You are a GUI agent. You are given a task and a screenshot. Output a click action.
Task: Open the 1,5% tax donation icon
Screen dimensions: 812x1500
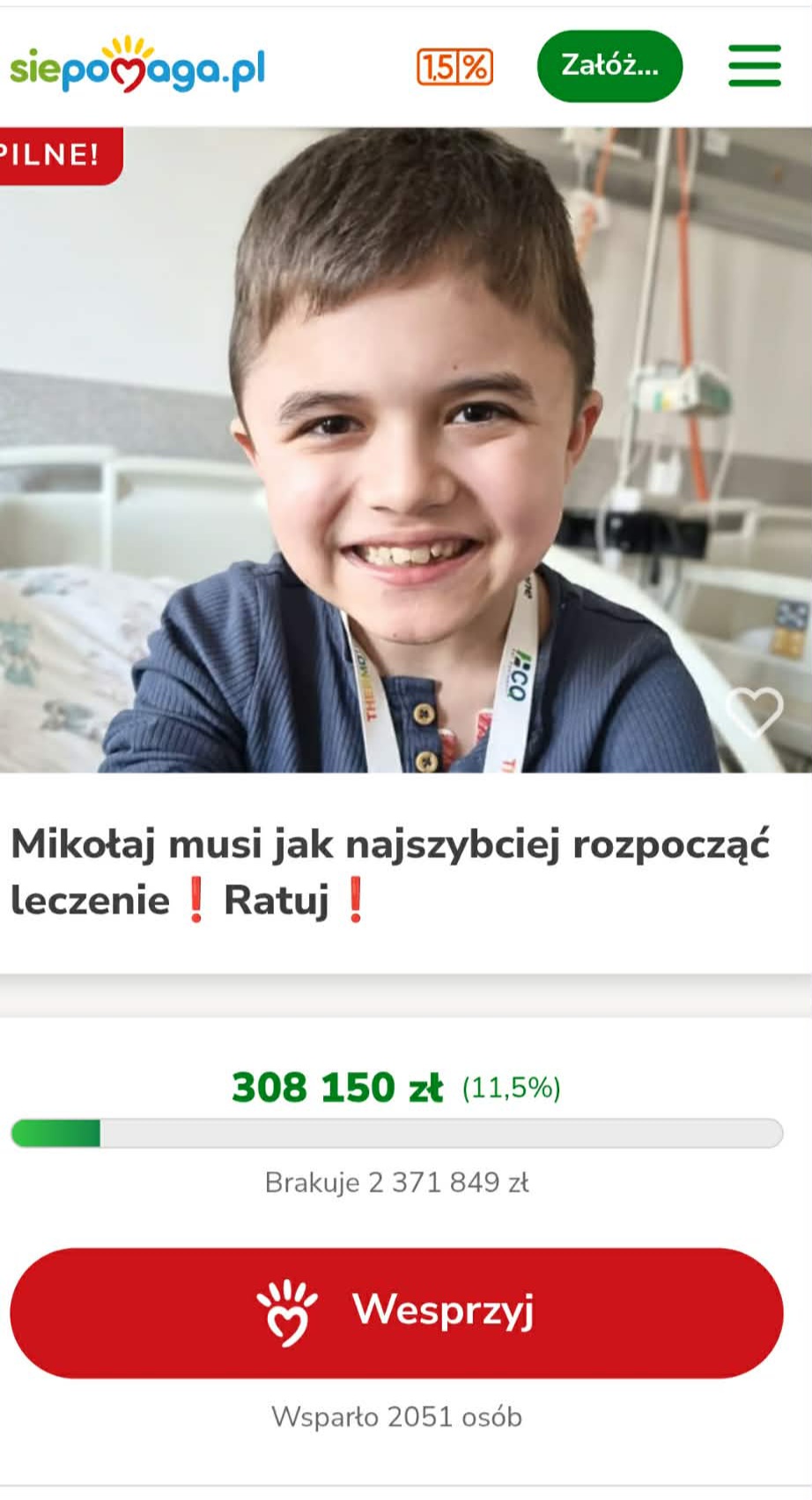click(x=454, y=67)
